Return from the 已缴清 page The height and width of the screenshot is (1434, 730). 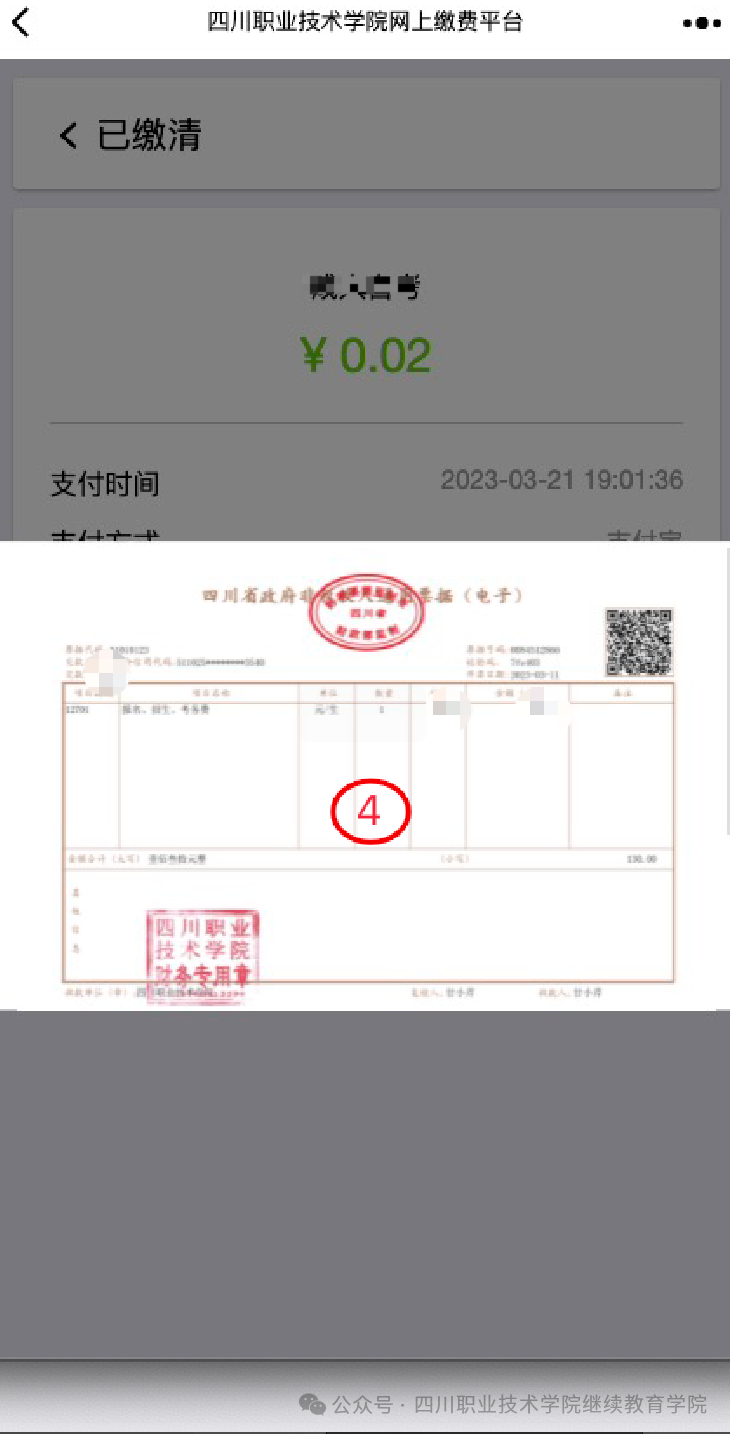68,135
